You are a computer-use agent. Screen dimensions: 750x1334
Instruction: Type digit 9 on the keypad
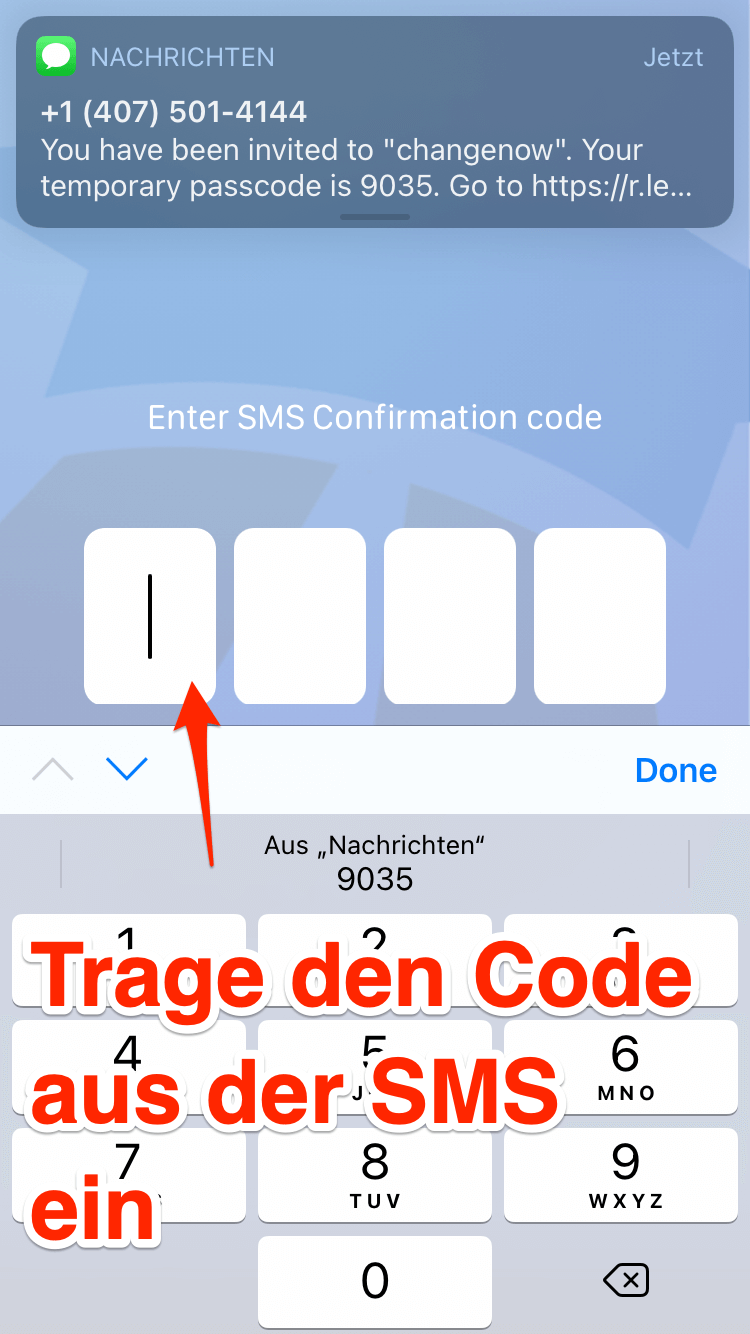tap(626, 1174)
